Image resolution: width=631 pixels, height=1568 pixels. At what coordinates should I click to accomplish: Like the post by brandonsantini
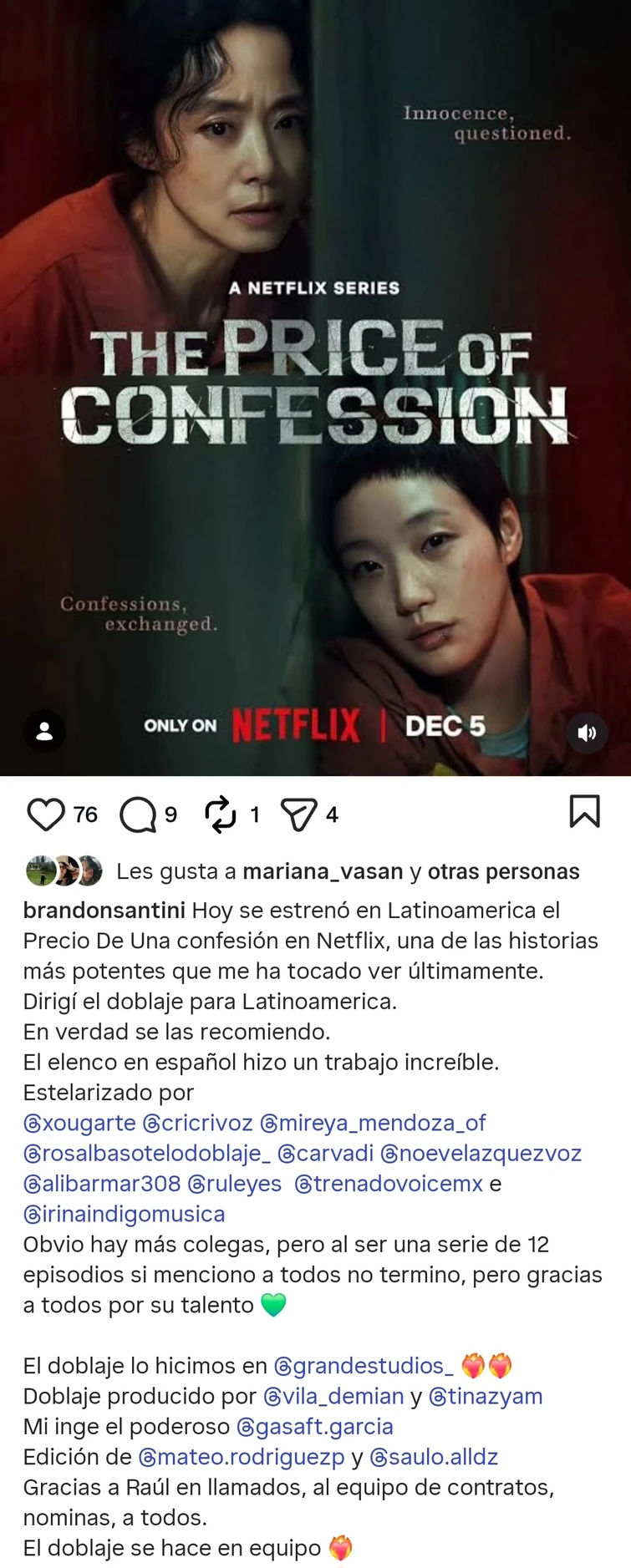pos(46,814)
